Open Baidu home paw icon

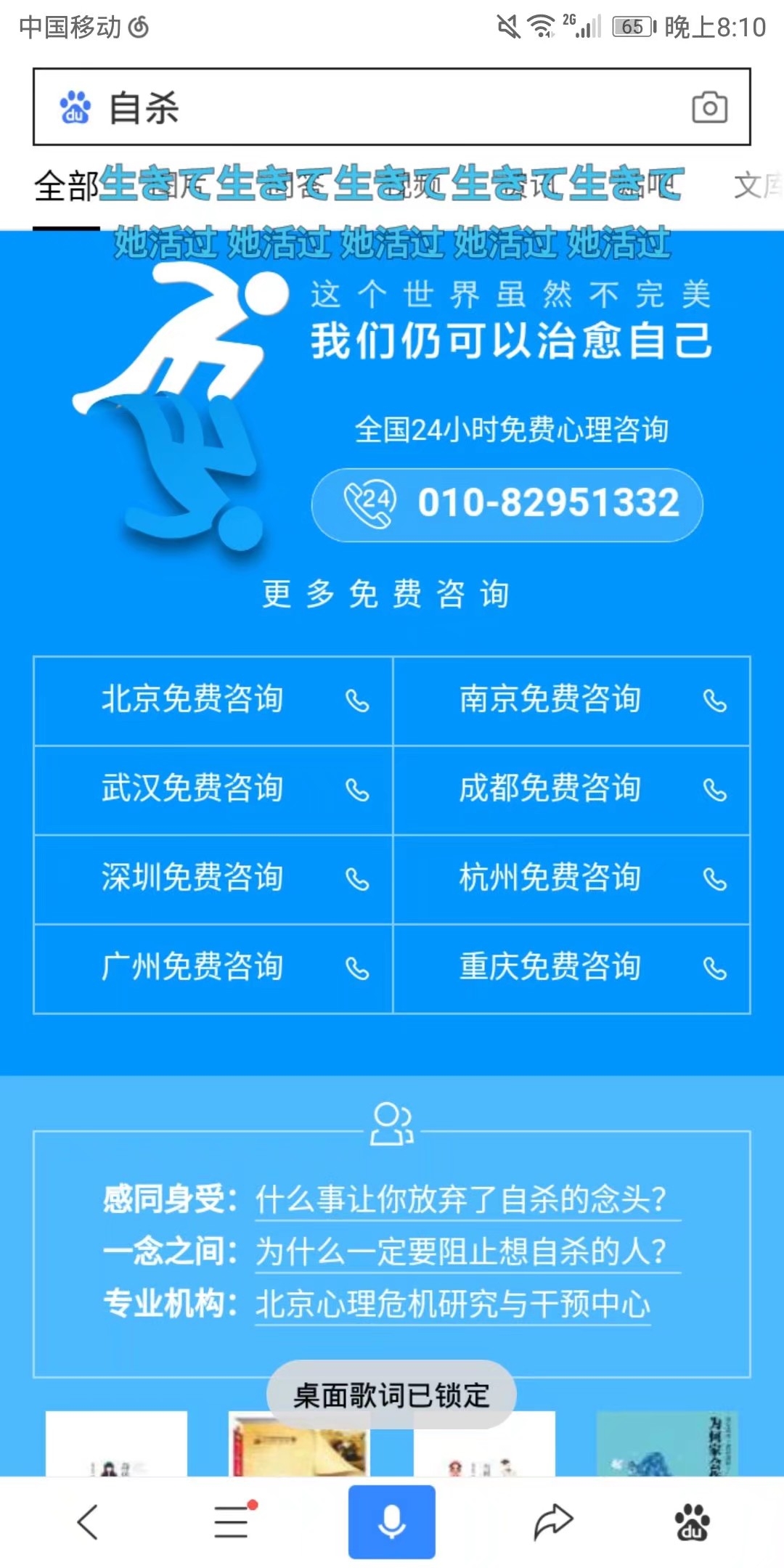pos(692,1522)
